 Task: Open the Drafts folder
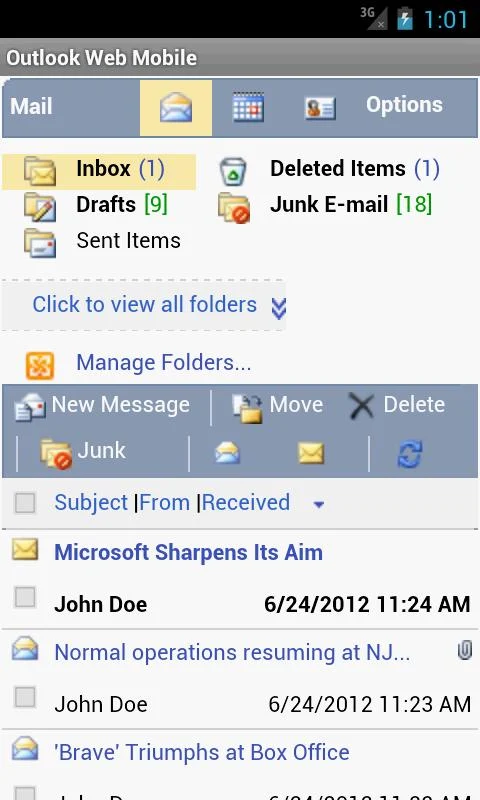[x=121, y=205]
